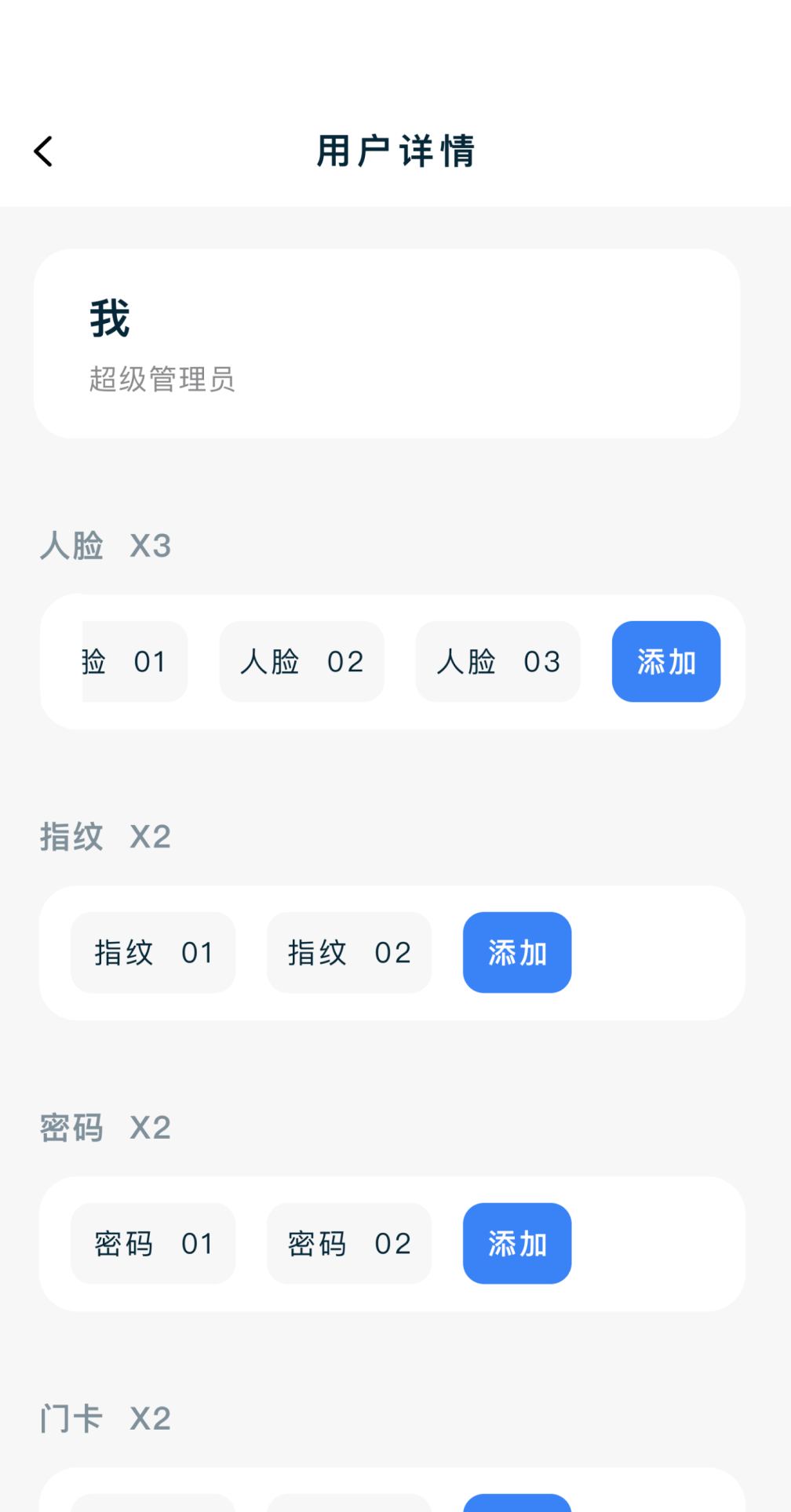Image resolution: width=791 pixels, height=1512 pixels.
Task: Click 添加 to add a new fingerprint
Action: click(x=516, y=952)
